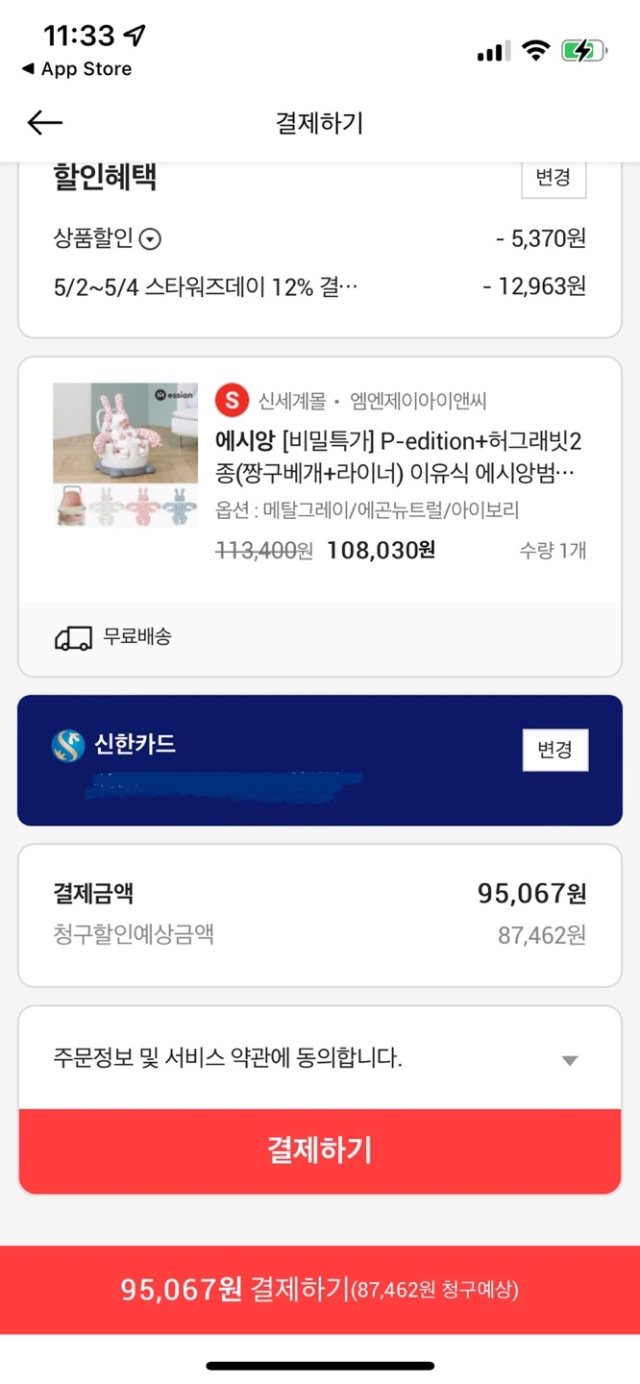Go back using the arrow icon

pos(45,123)
